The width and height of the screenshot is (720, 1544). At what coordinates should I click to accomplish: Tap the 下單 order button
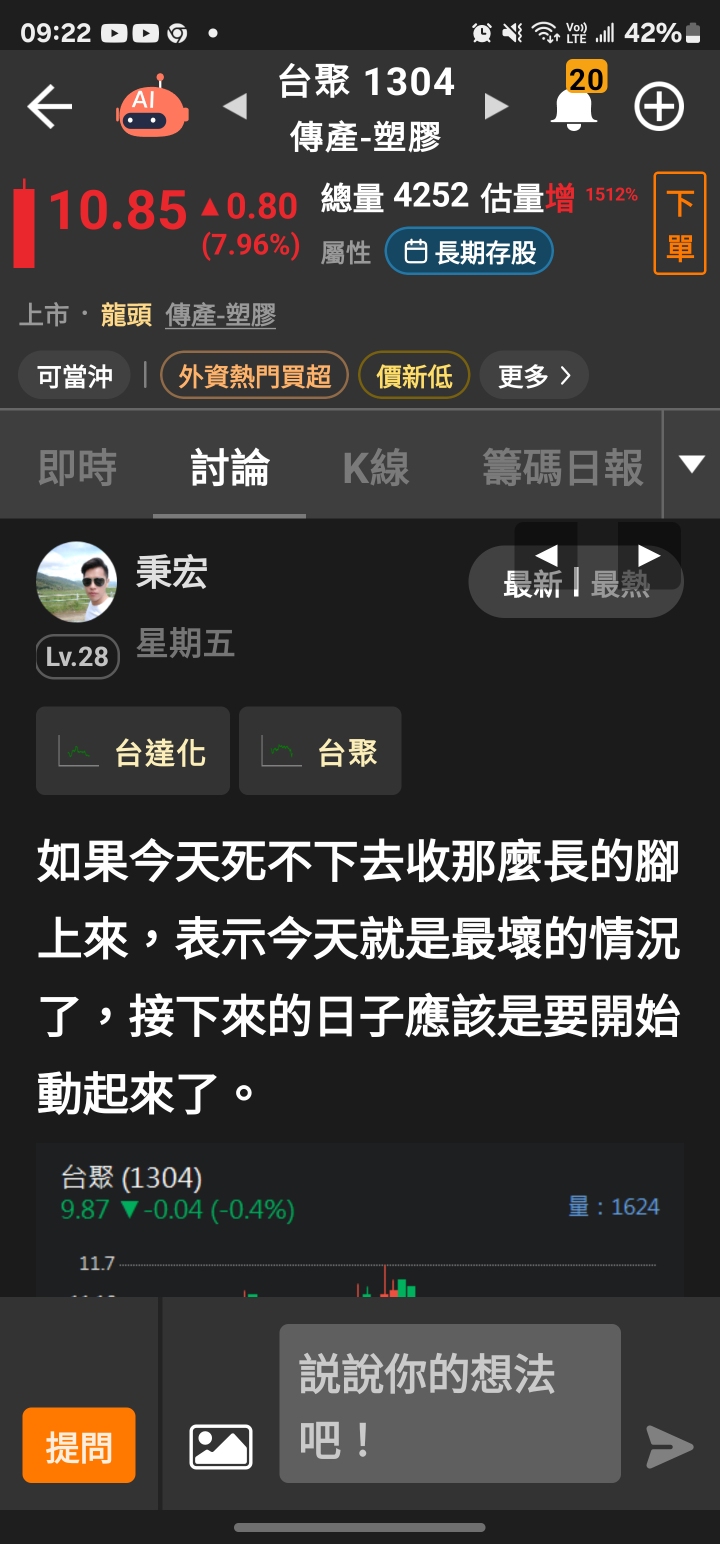point(679,224)
